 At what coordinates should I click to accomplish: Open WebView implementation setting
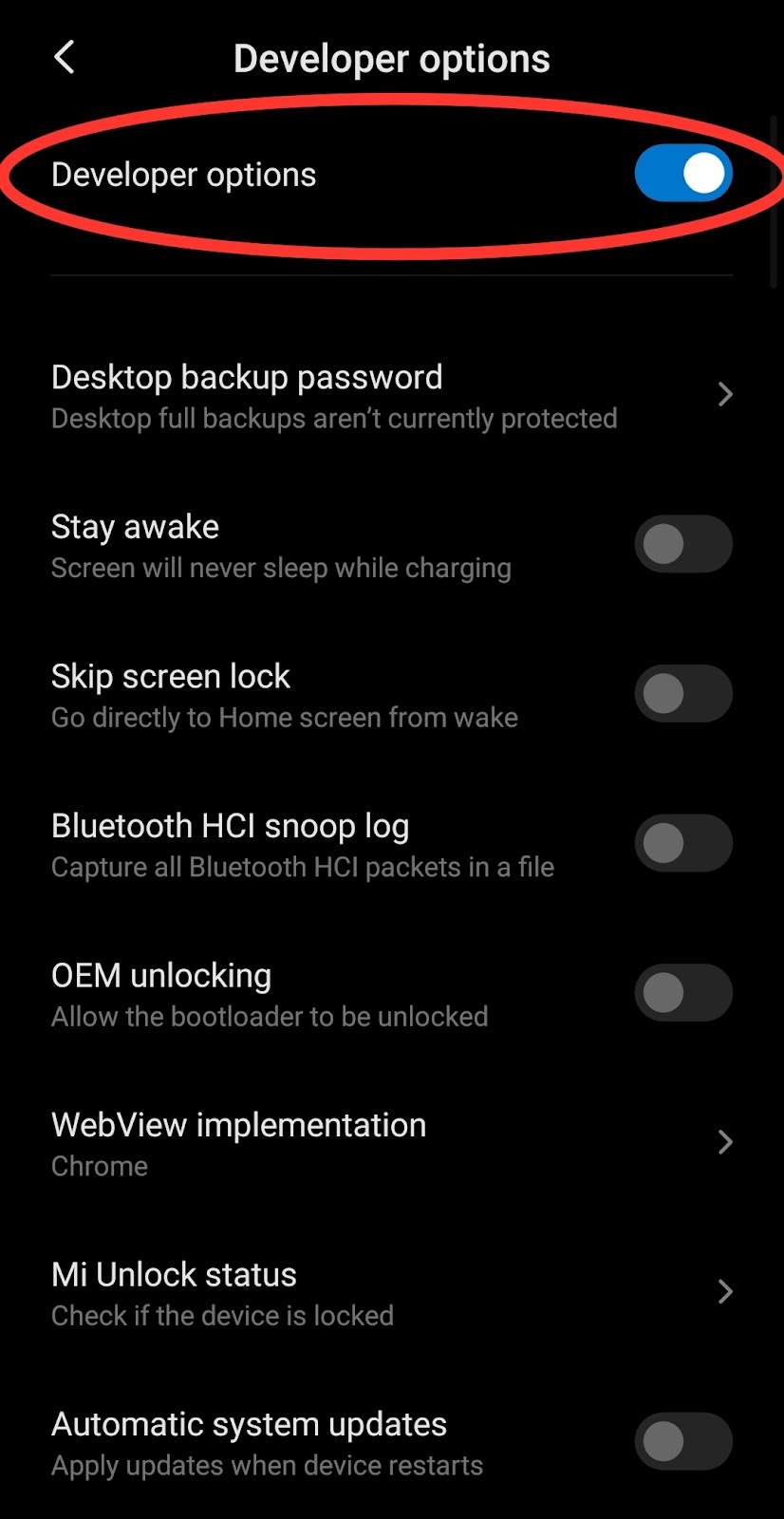click(x=392, y=1143)
